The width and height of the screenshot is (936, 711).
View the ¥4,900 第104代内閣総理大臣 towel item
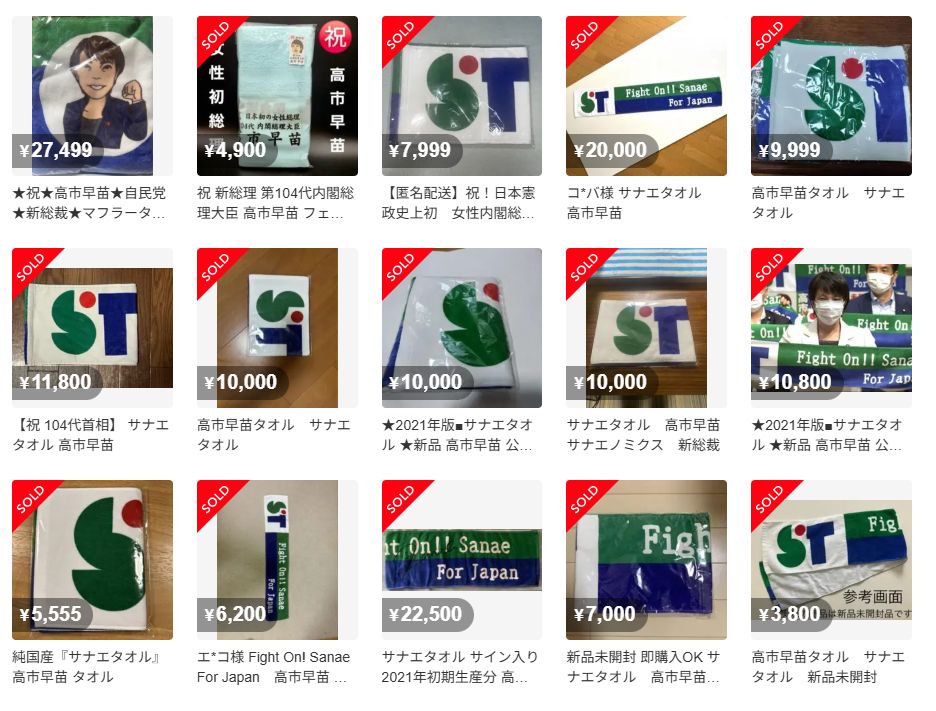point(277,95)
